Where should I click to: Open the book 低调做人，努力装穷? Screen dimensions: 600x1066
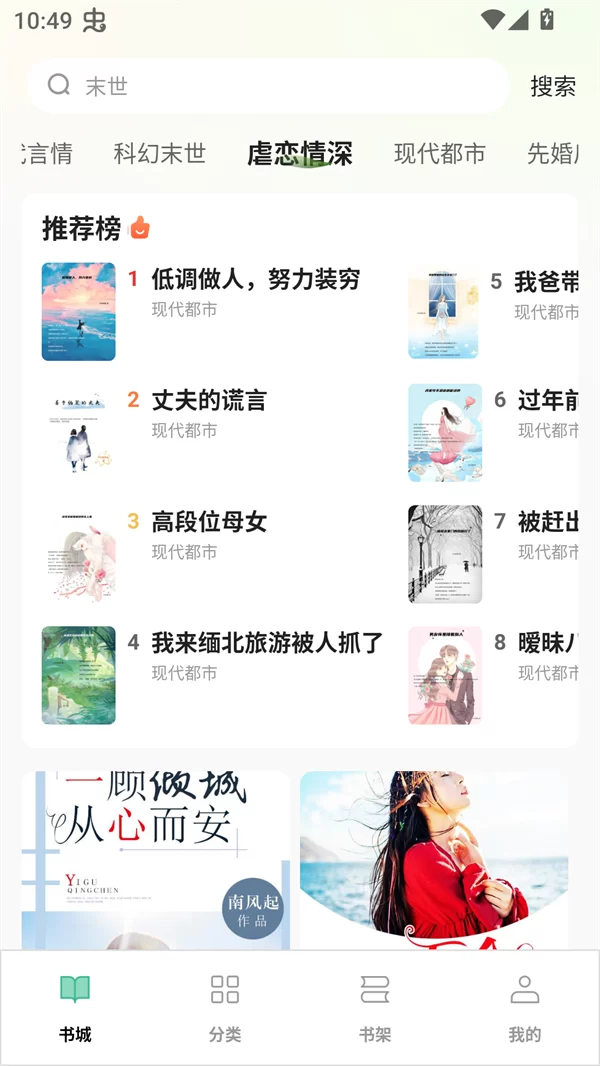pyautogui.click(x=255, y=280)
